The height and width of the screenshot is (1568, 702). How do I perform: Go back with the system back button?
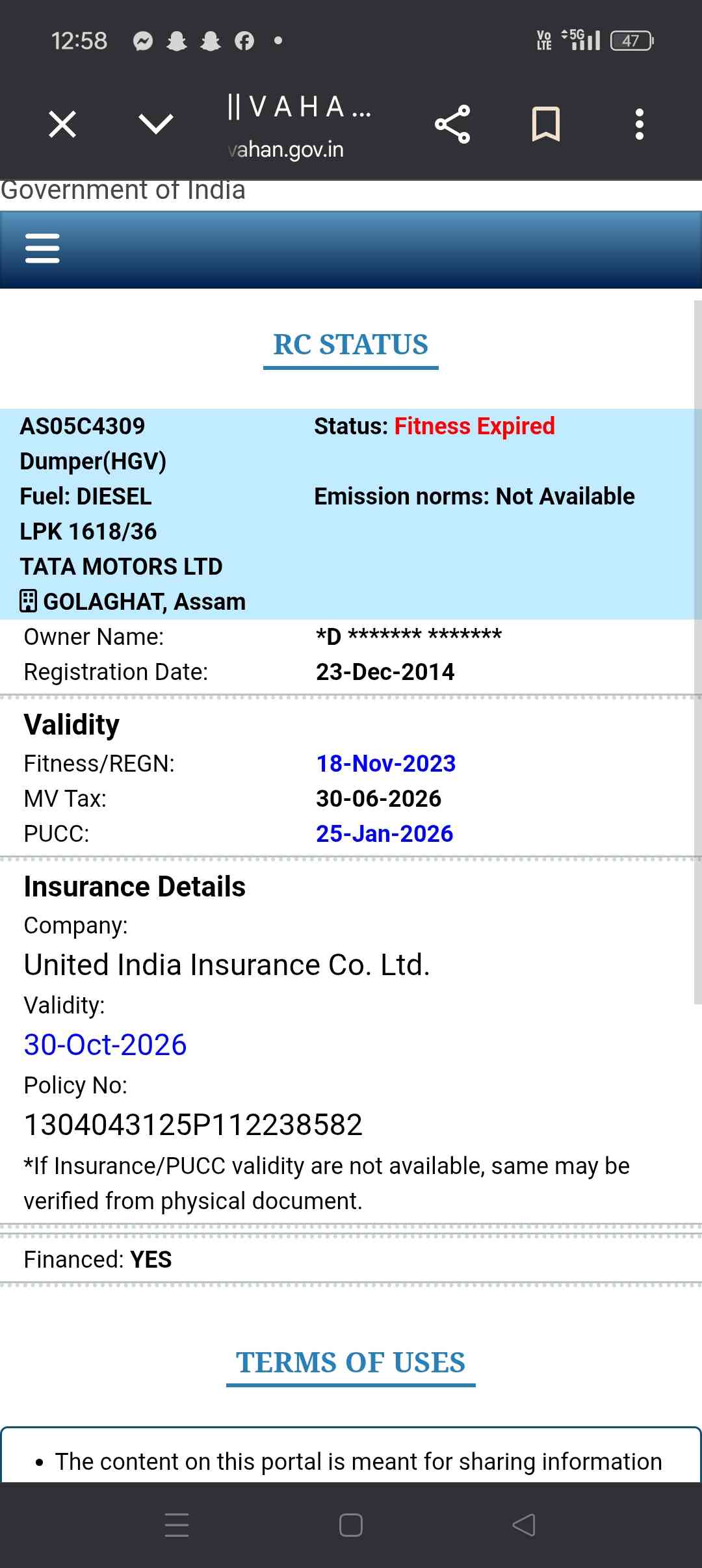(524, 1525)
